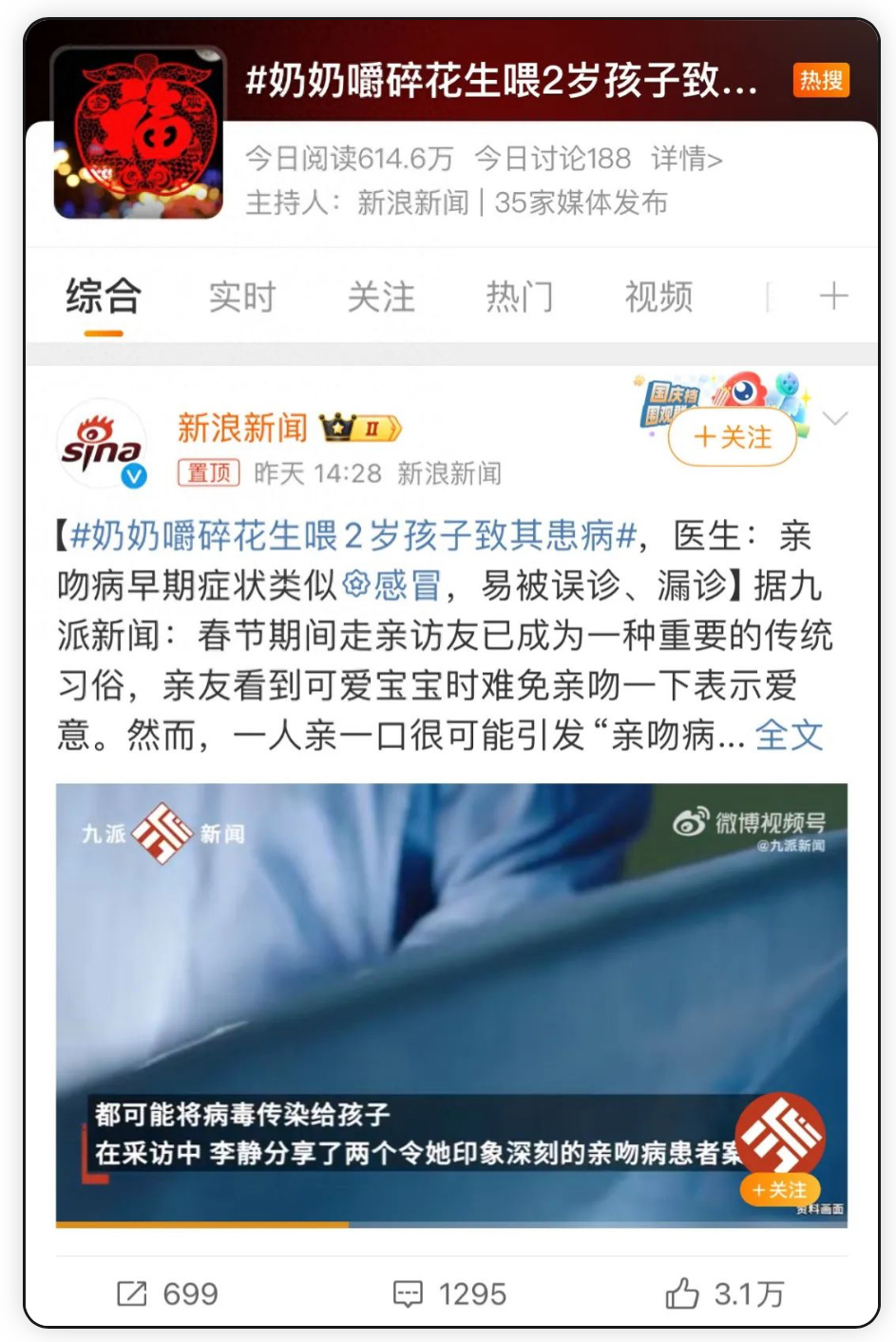Follow 九派新闻 from the video overlay
The height and width of the screenshot is (1342, 896).
click(x=779, y=1190)
